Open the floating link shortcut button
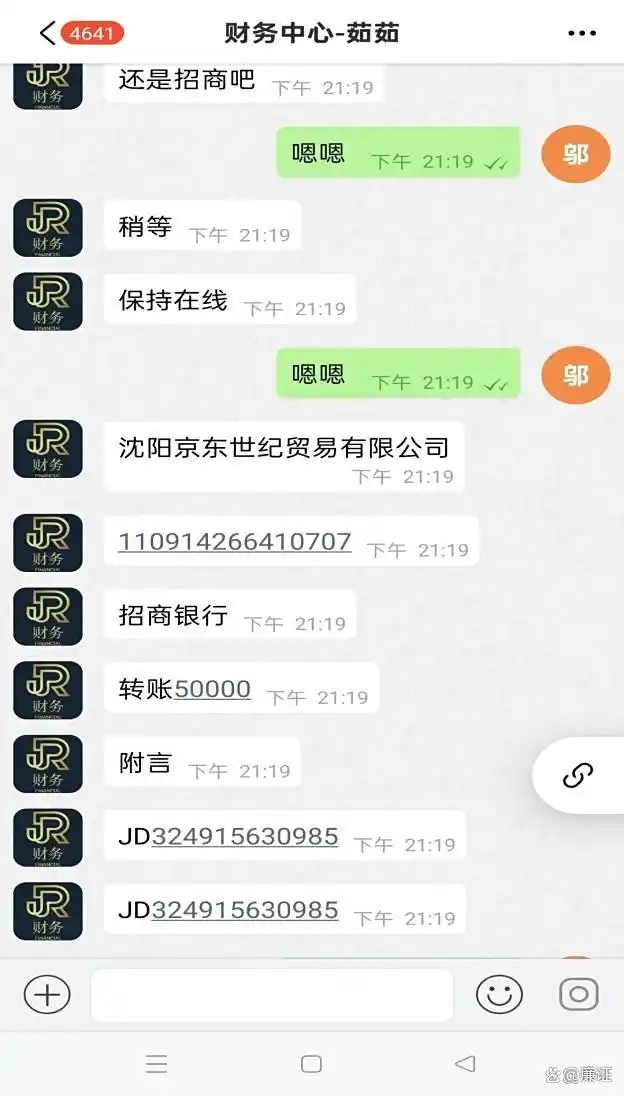Viewport: 624px width, 1096px height. (578, 775)
